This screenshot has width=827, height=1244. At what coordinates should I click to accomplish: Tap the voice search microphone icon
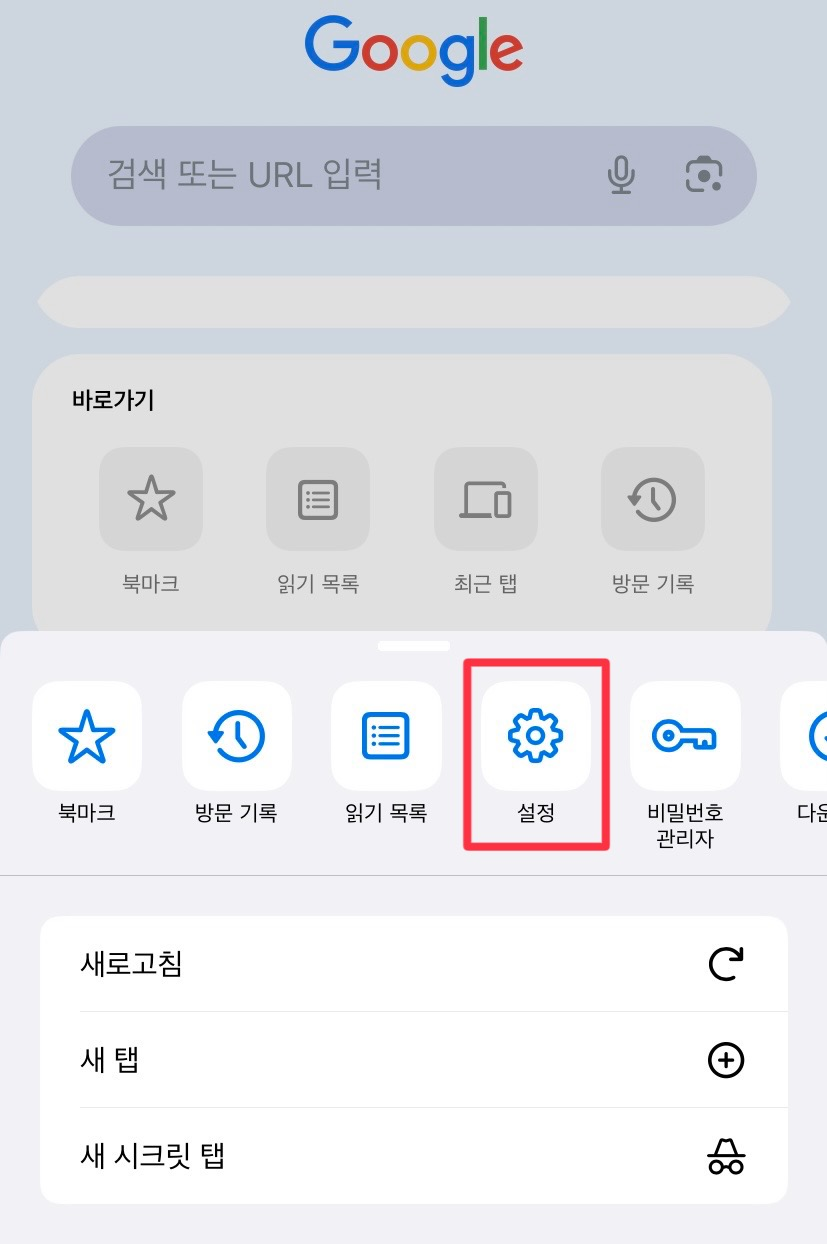(x=621, y=175)
